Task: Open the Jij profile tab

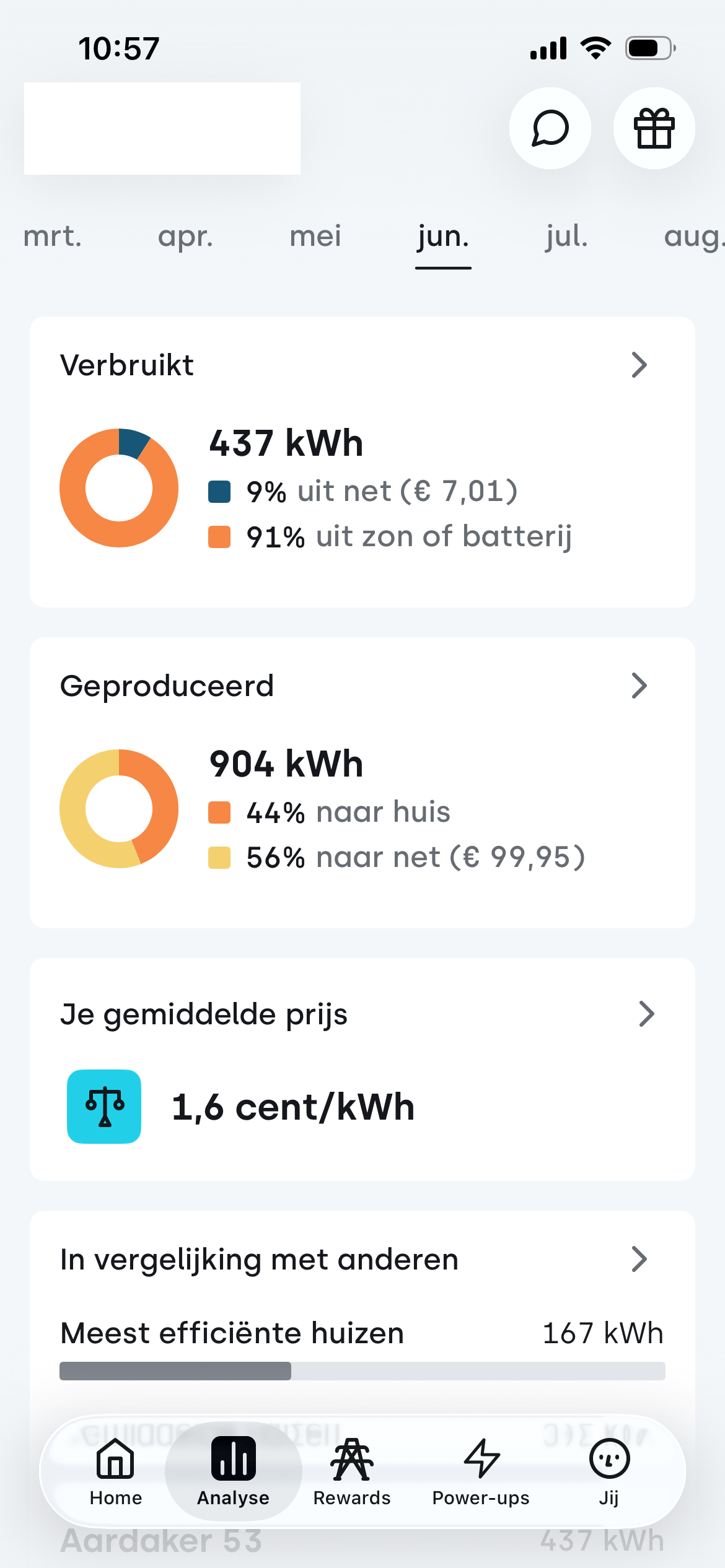Action: pos(609,1472)
